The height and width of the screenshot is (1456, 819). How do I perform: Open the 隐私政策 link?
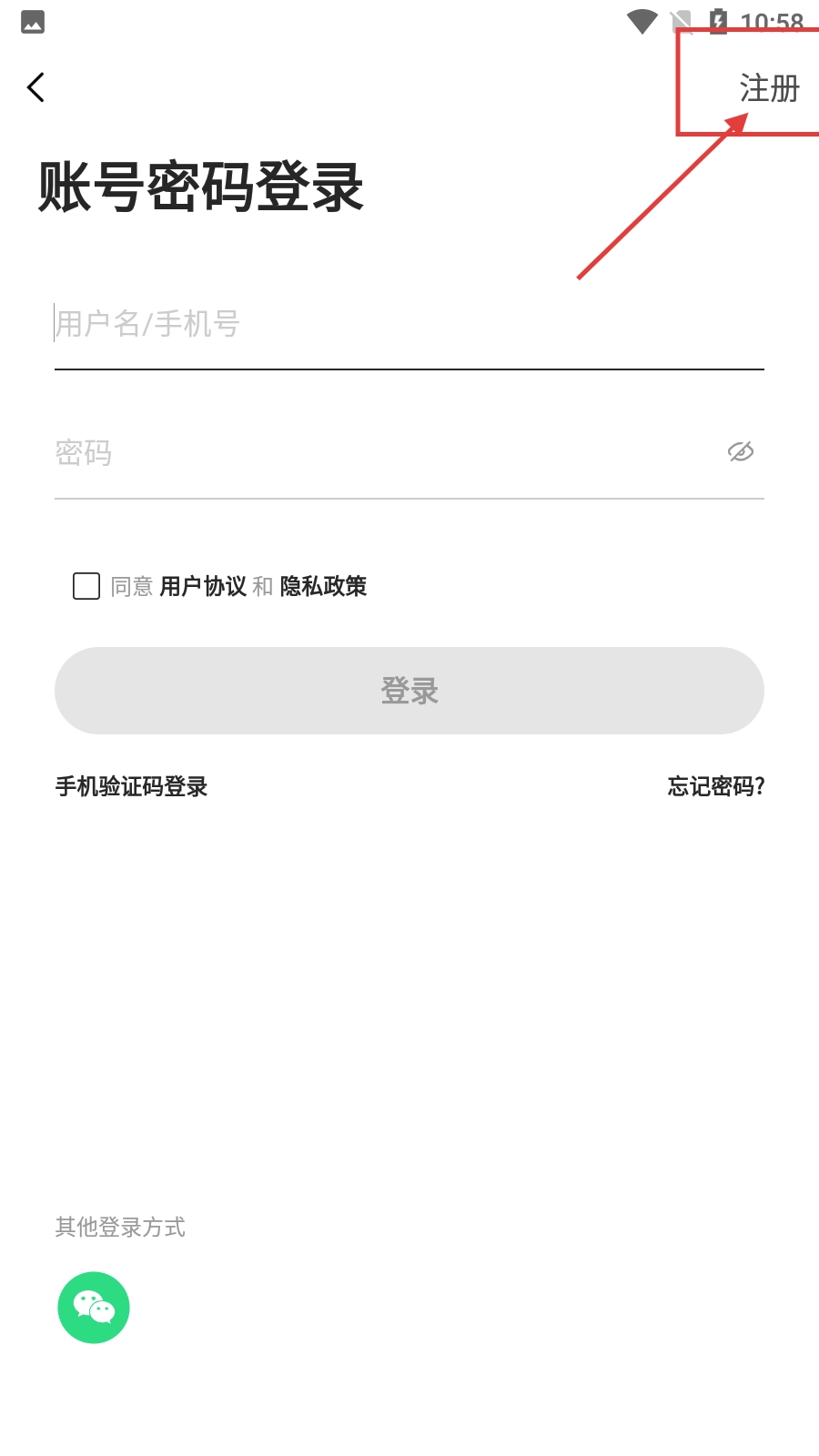pyautogui.click(x=323, y=586)
